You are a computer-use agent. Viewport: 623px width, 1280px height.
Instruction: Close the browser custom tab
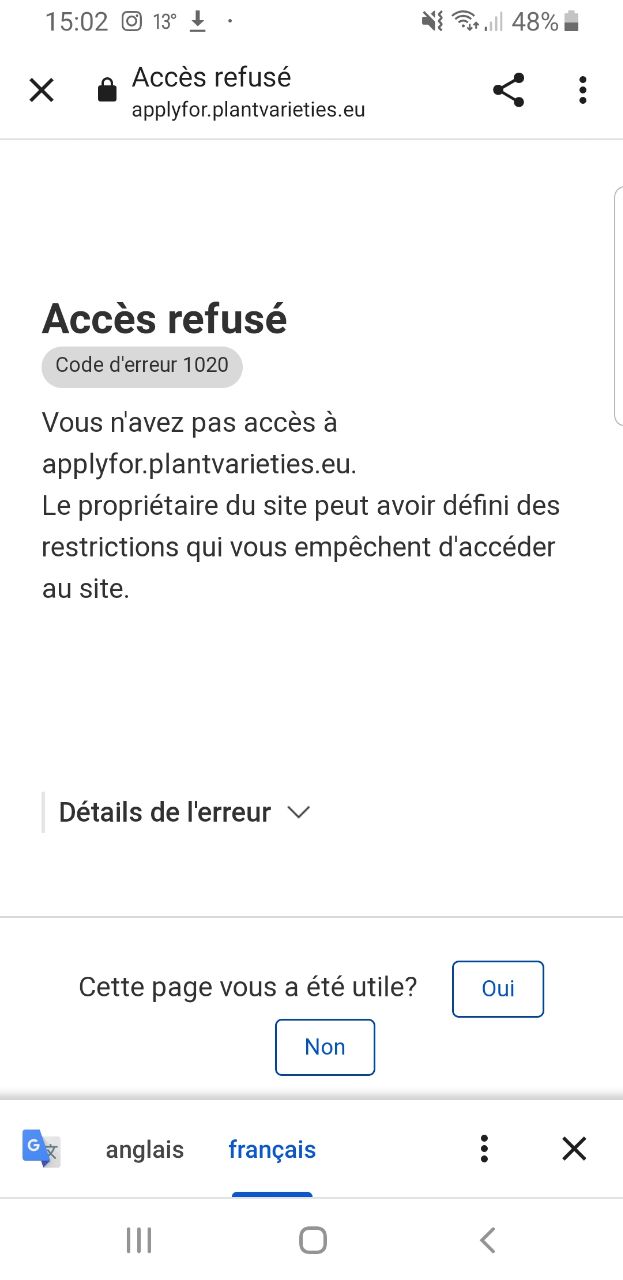click(x=41, y=91)
